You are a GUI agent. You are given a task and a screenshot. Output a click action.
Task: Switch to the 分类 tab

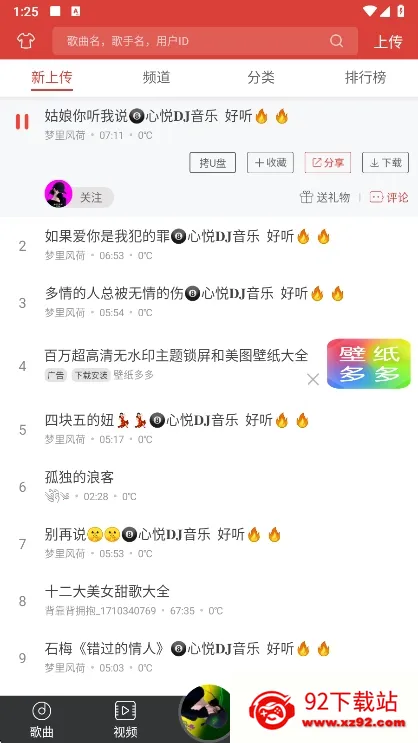click(261, 77)
